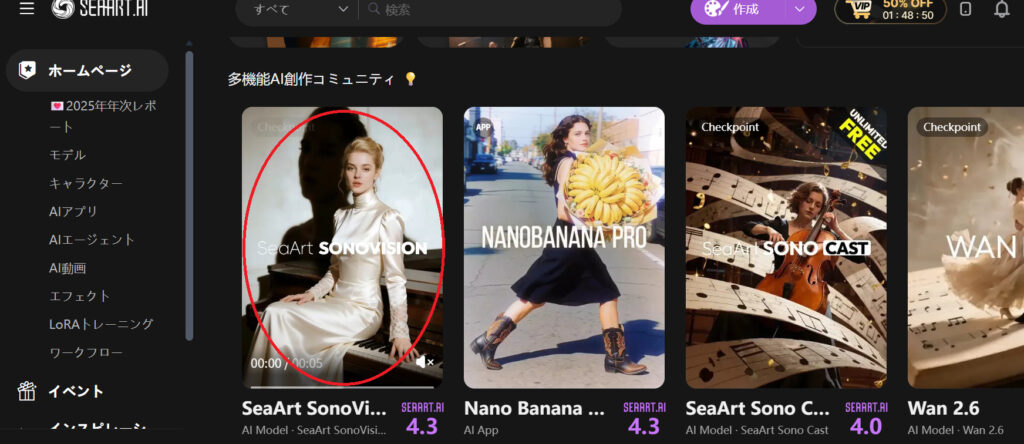Open ワークフロー
The height and width of the screenshot is (444, 1024).
(x=86, y=352)
